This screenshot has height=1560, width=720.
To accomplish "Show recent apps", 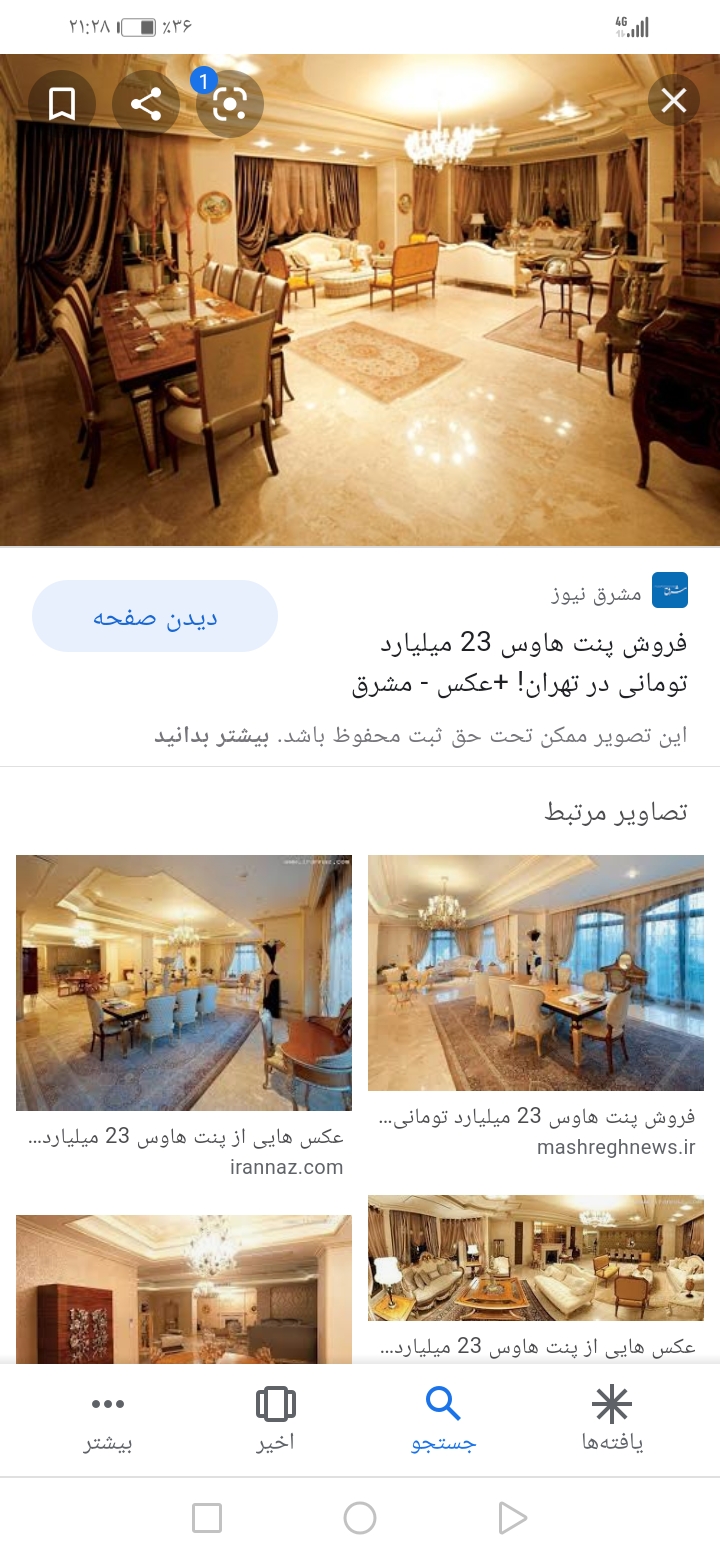I will coord(207,1518).
